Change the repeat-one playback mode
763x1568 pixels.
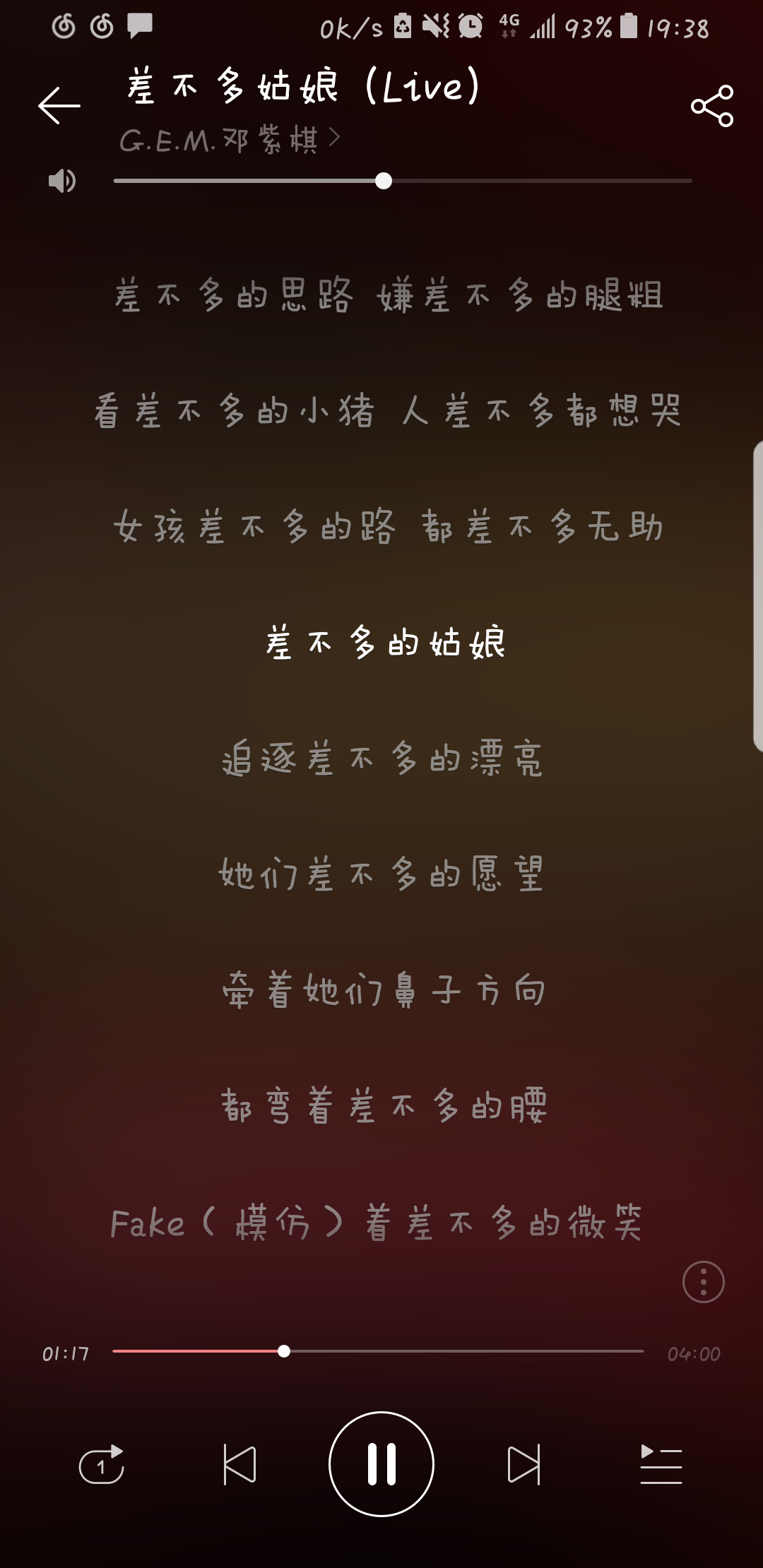tap(101, 1464)
